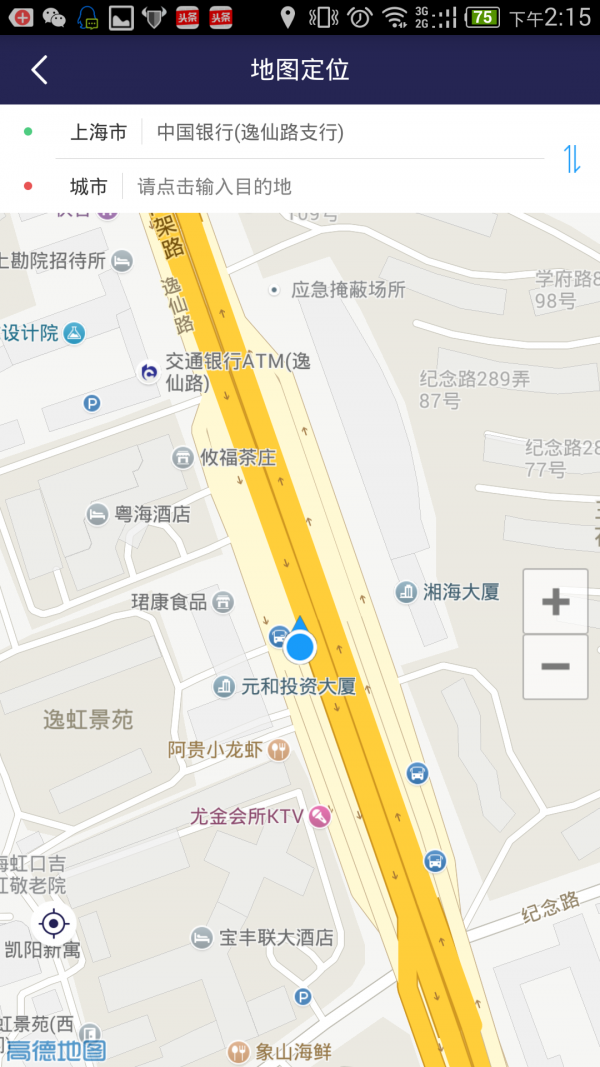Viewport: 600px width, 1067px height.
Task: Recenter the map on my location
Action: point(54,923)
